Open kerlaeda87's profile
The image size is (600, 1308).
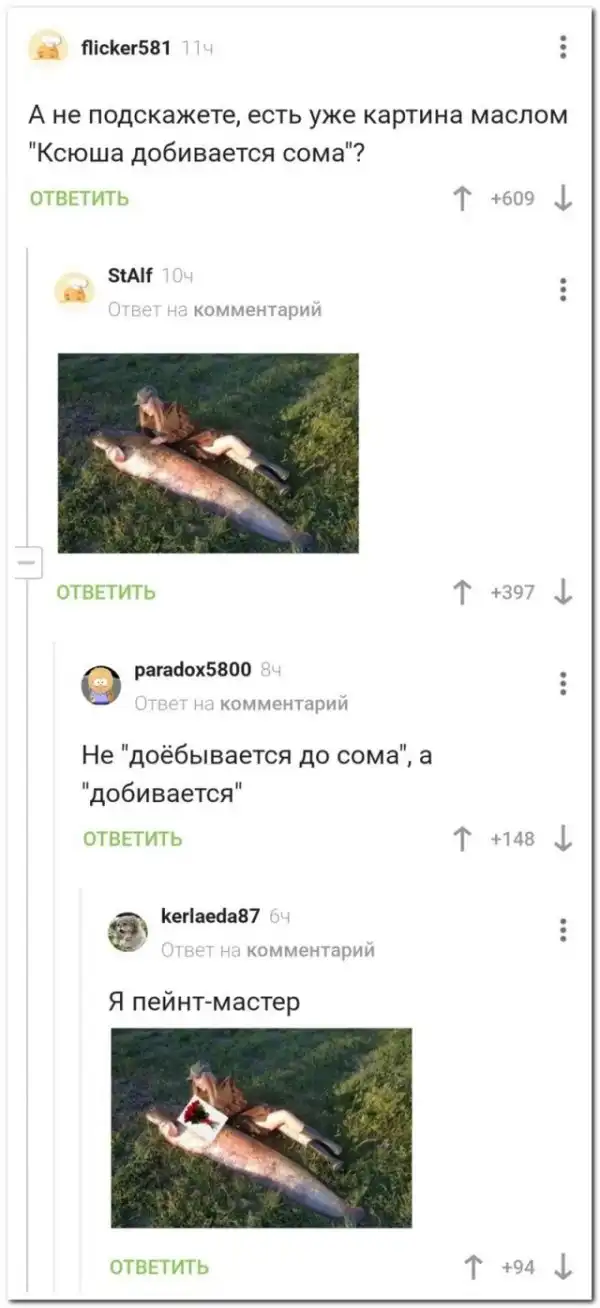tap(210, 916)
